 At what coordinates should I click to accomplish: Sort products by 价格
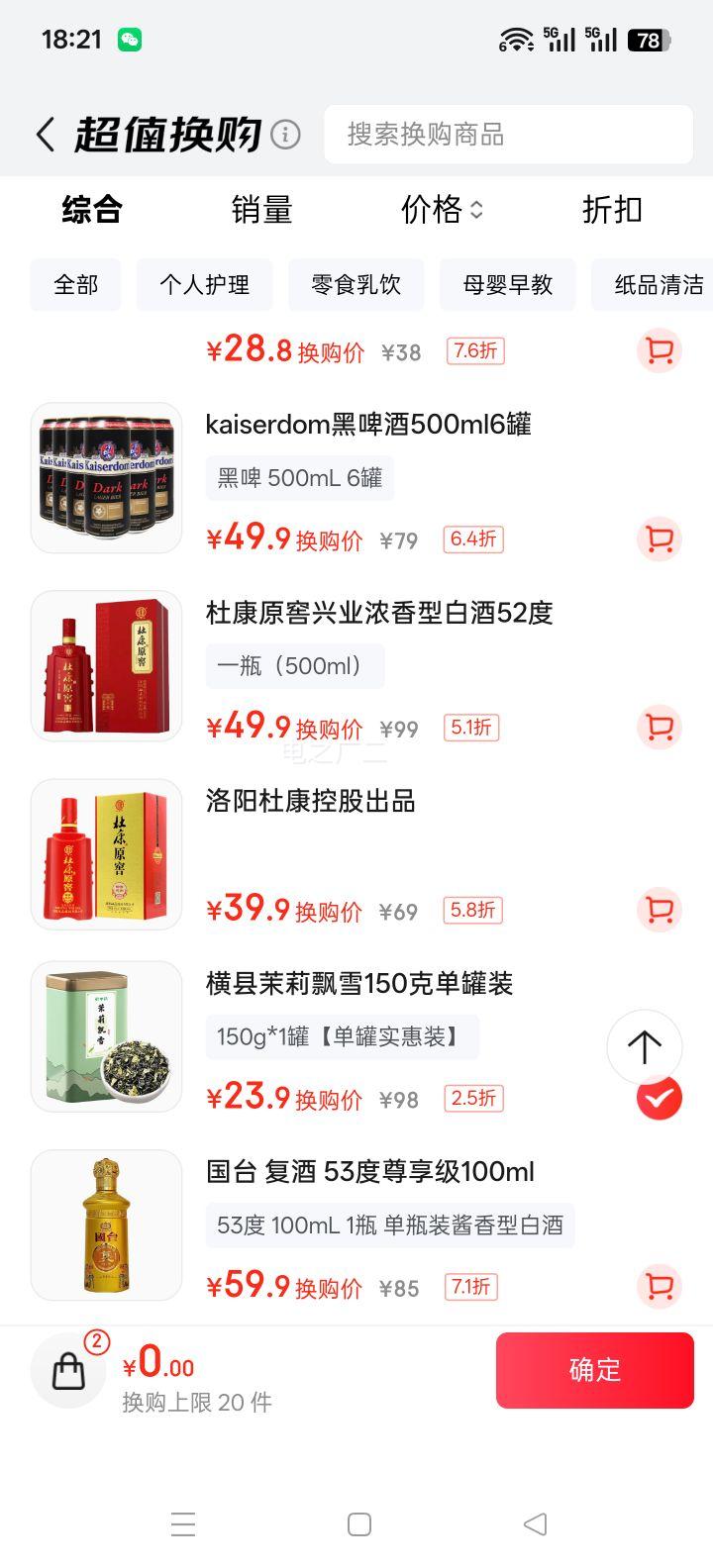pyautogui.click(x=441, y=210)
